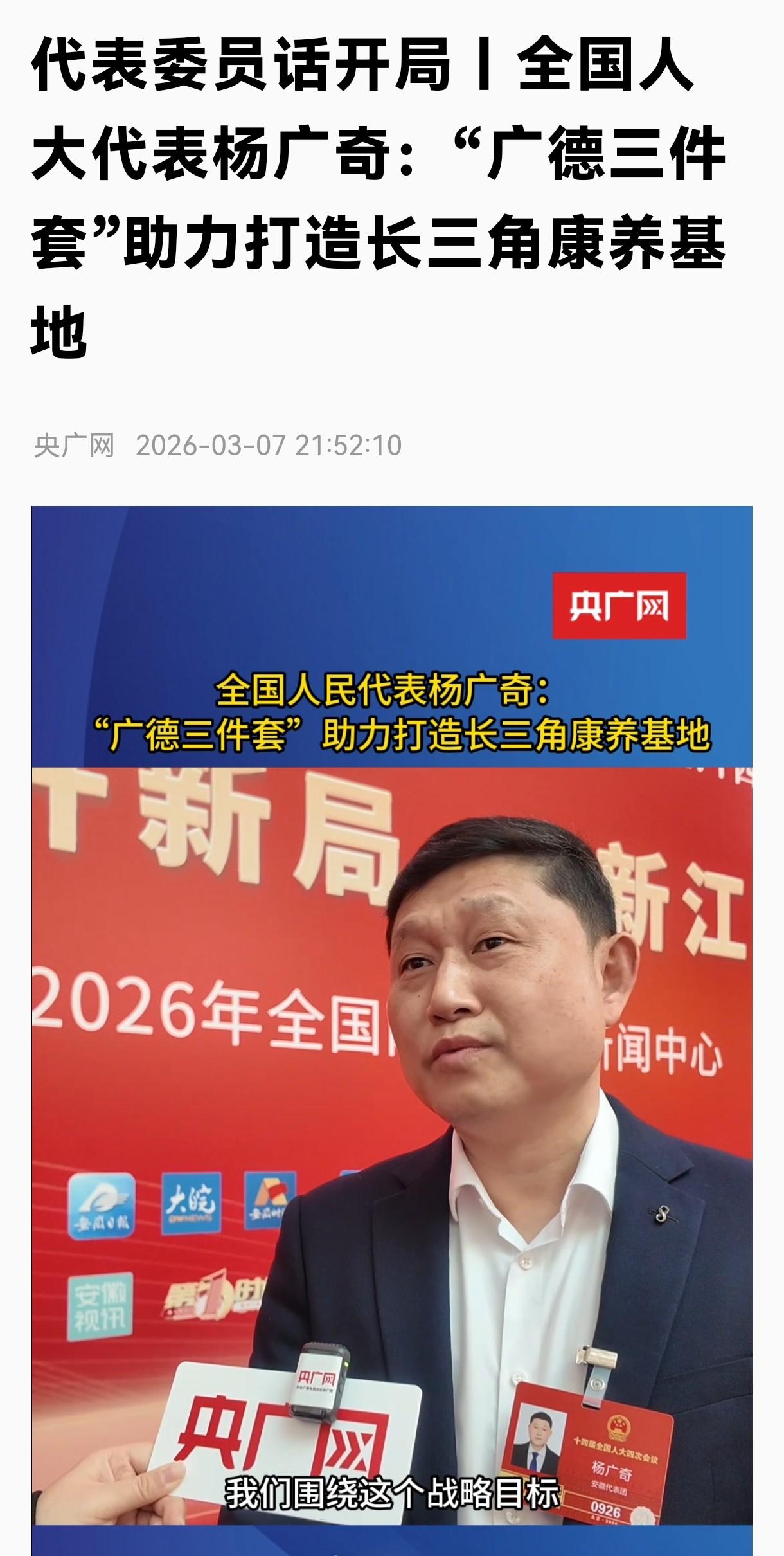
Task: Open the Yang Guangqi interview image
Action: click(x=392, y=1029)
